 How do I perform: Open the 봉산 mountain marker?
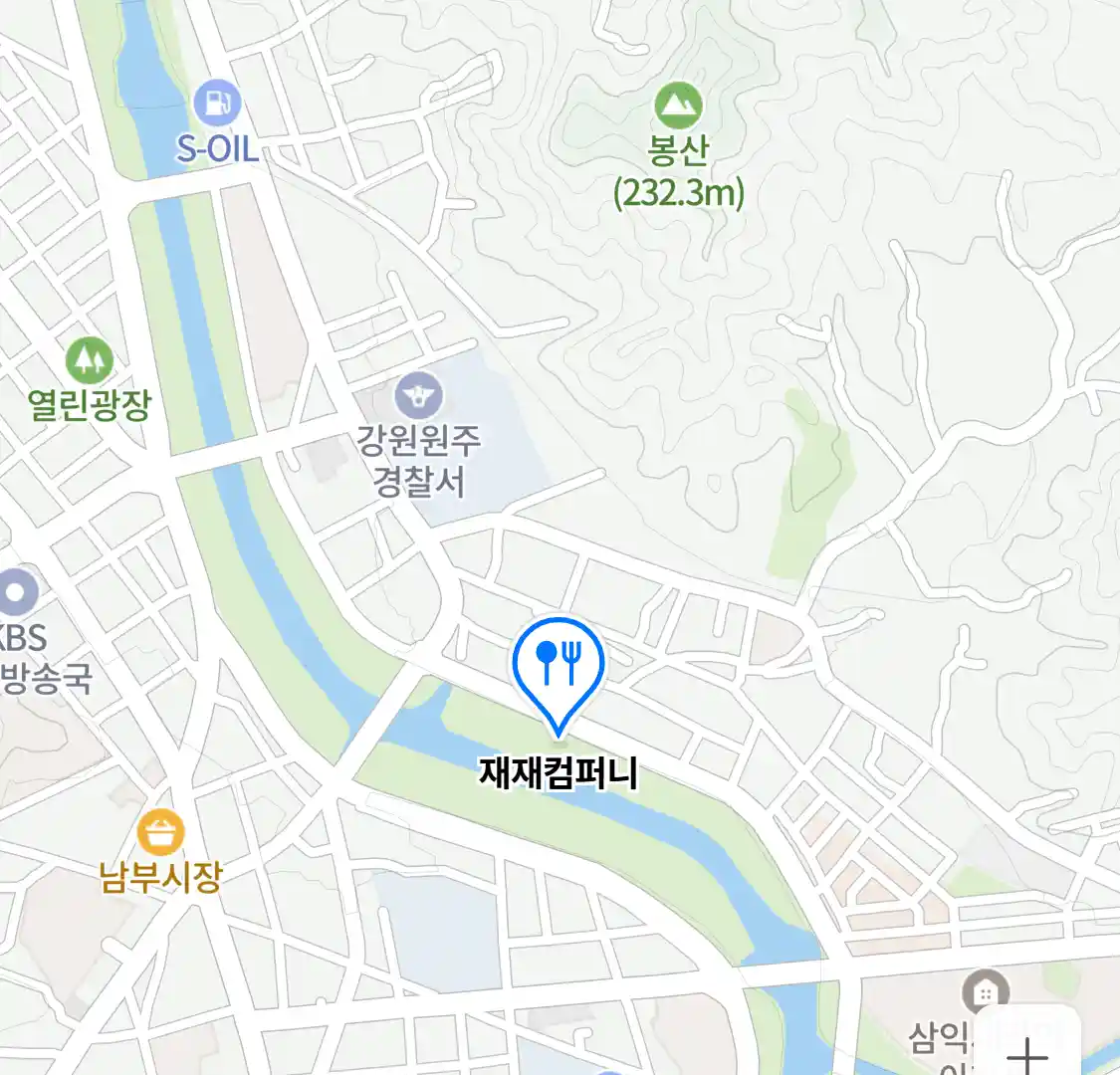(x=678, y=105)
